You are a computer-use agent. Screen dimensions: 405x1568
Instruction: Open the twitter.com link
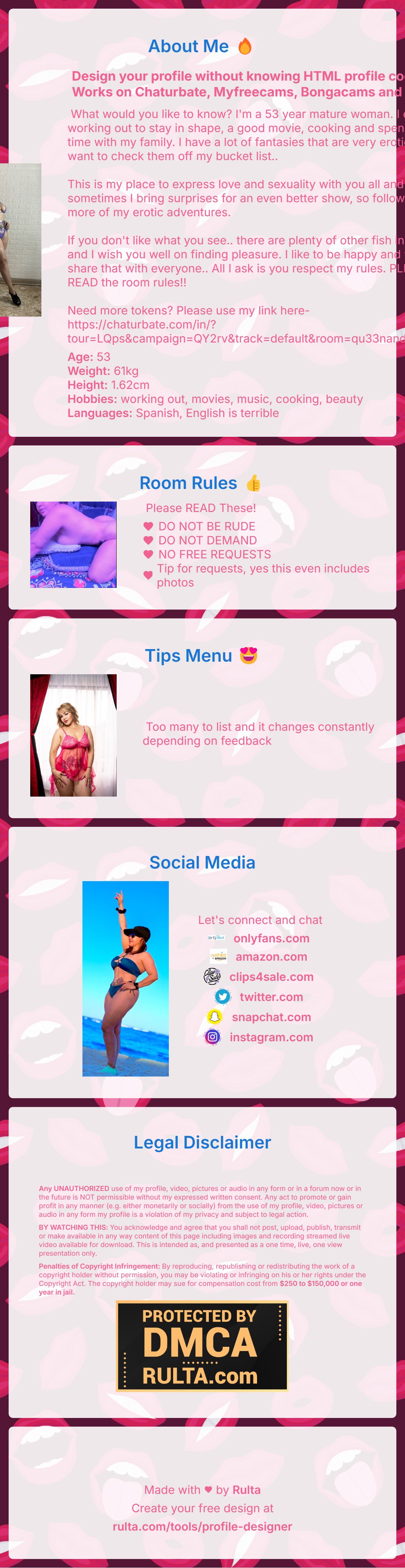pyautogui.click(x=271, y=996)
